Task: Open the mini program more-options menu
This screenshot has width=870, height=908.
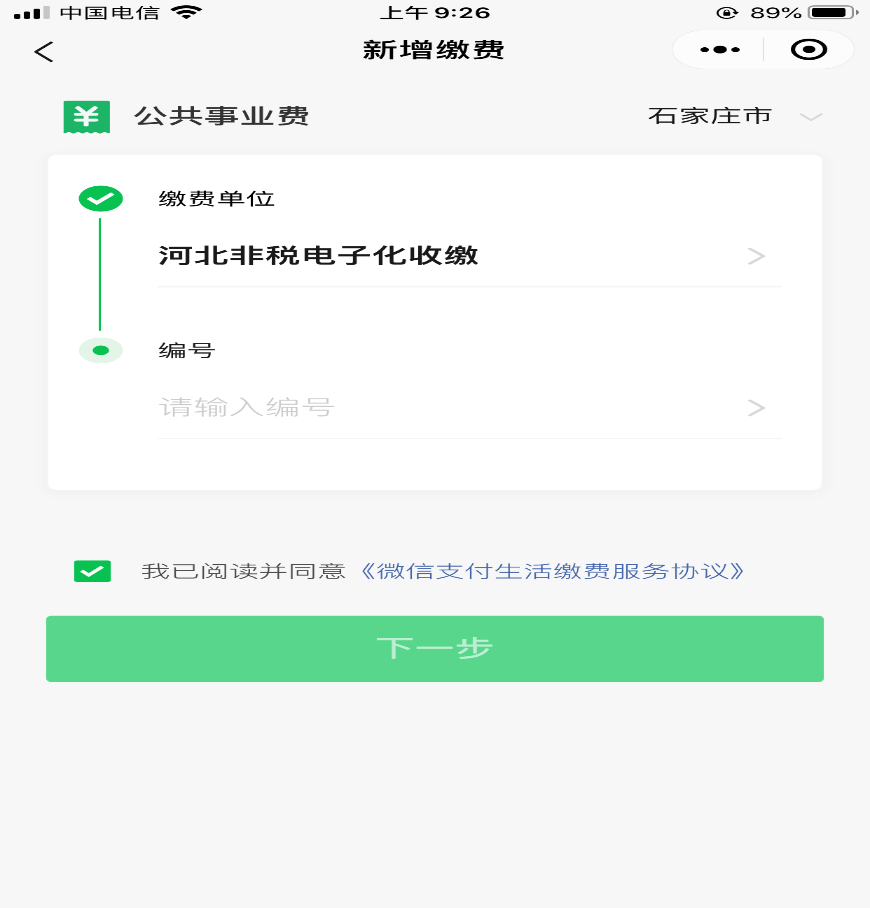Action: coord(719,49)
